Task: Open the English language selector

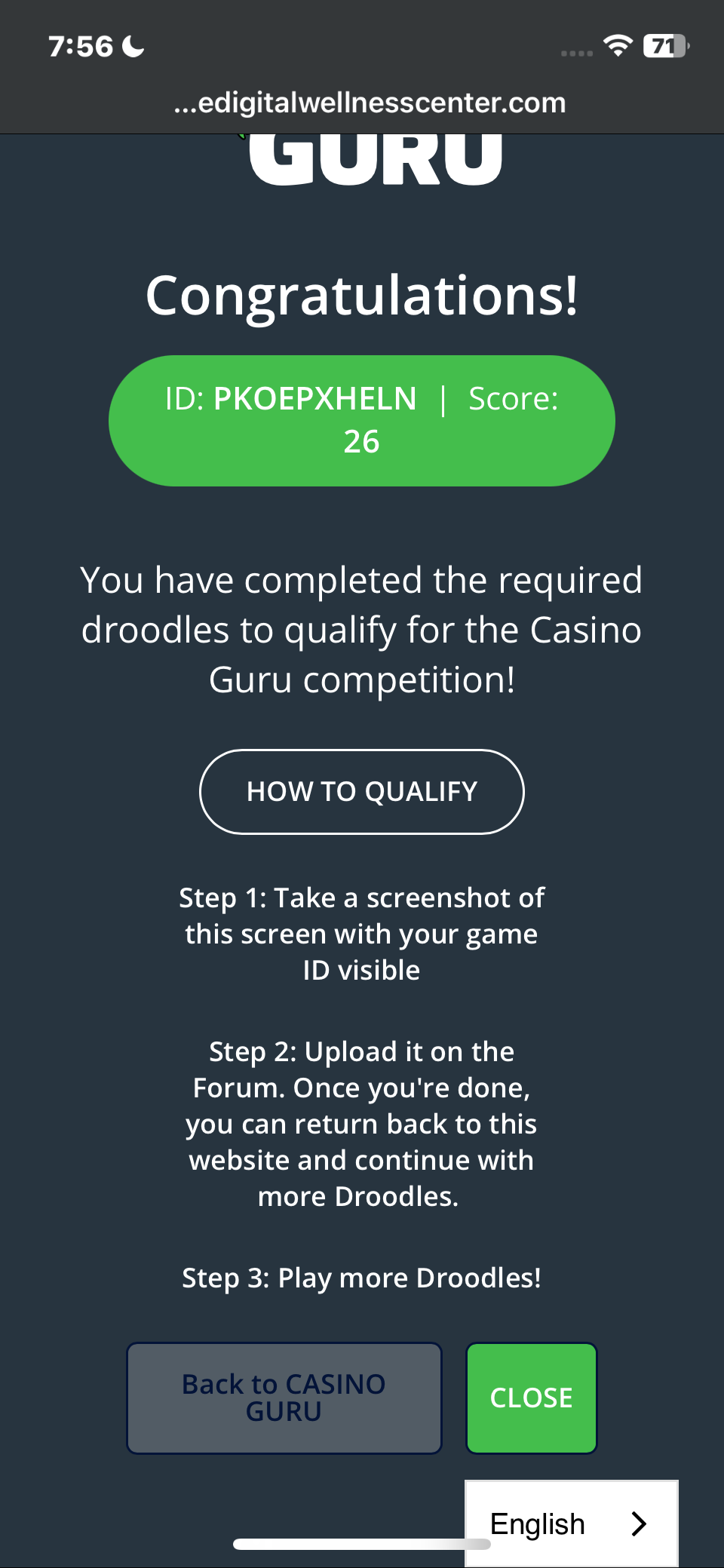Action: [x=571, y=1524]
